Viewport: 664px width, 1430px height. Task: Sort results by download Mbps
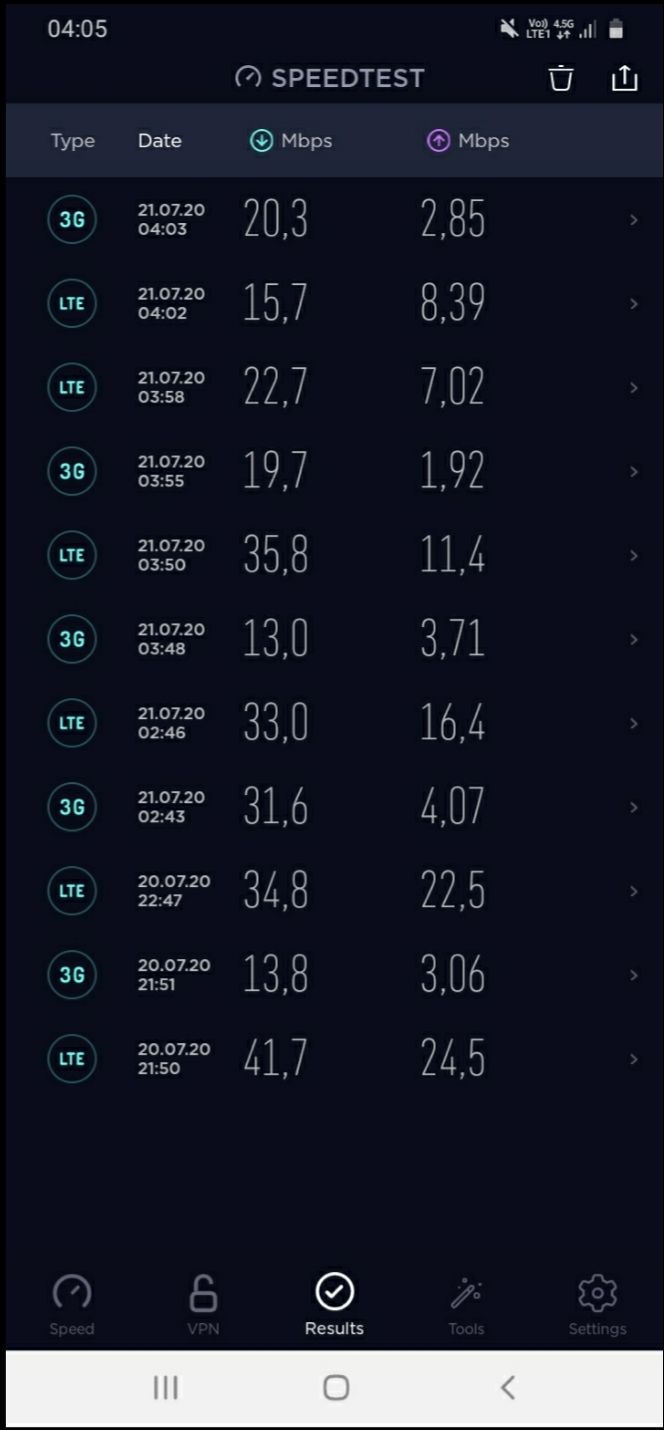tap(291, 141)
